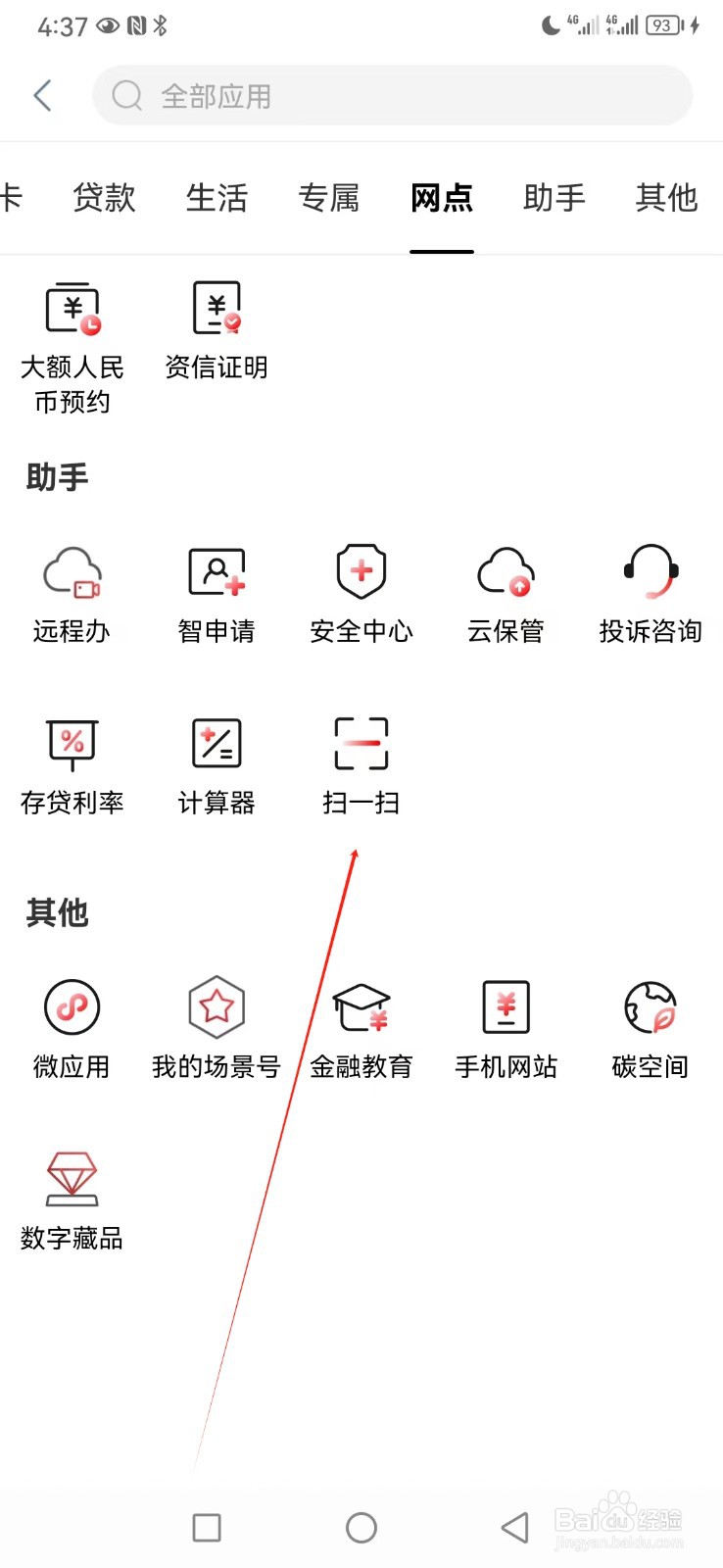This screenshot has height=1568, width=723.
Task: Open 云保管 cloud storage
Action: pos(505,593)
